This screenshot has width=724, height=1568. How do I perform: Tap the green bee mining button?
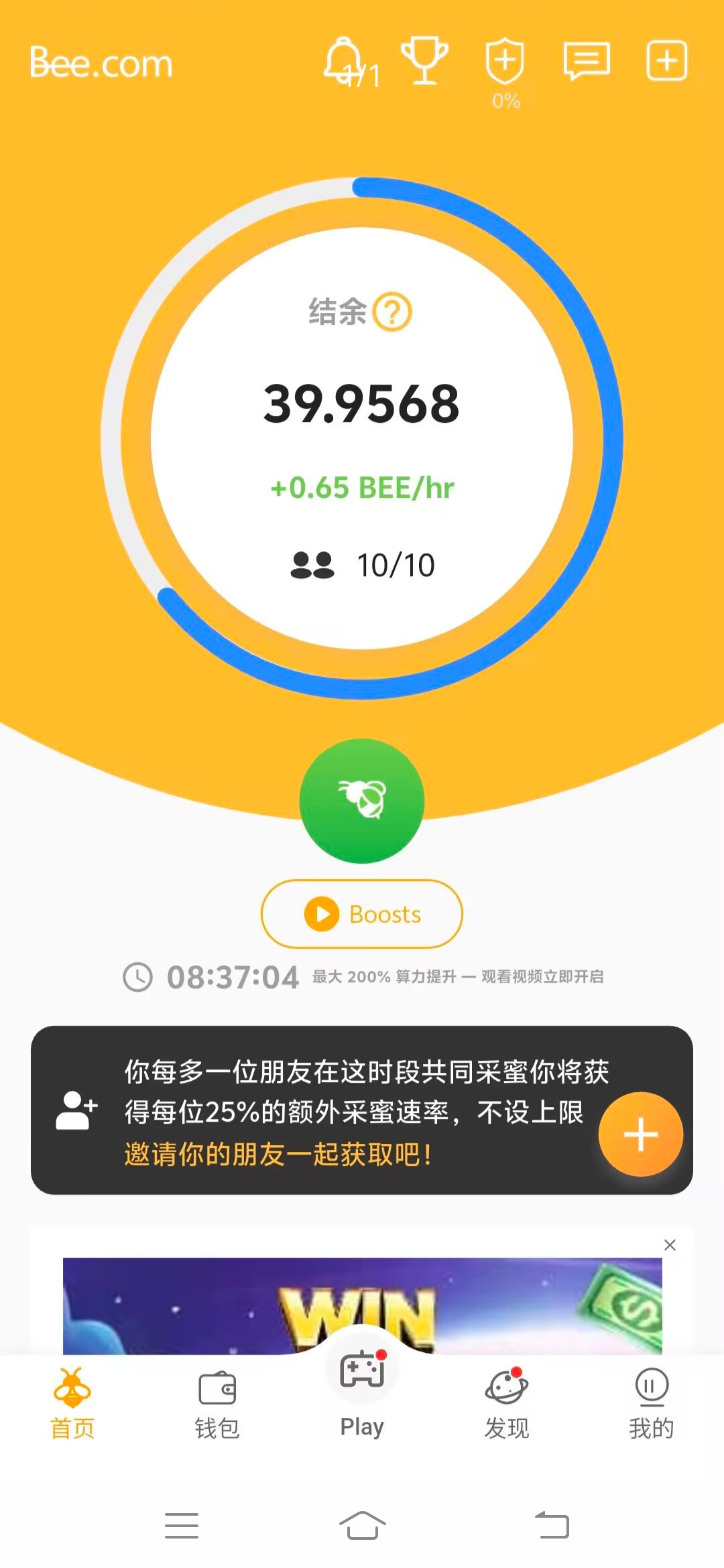361,799
